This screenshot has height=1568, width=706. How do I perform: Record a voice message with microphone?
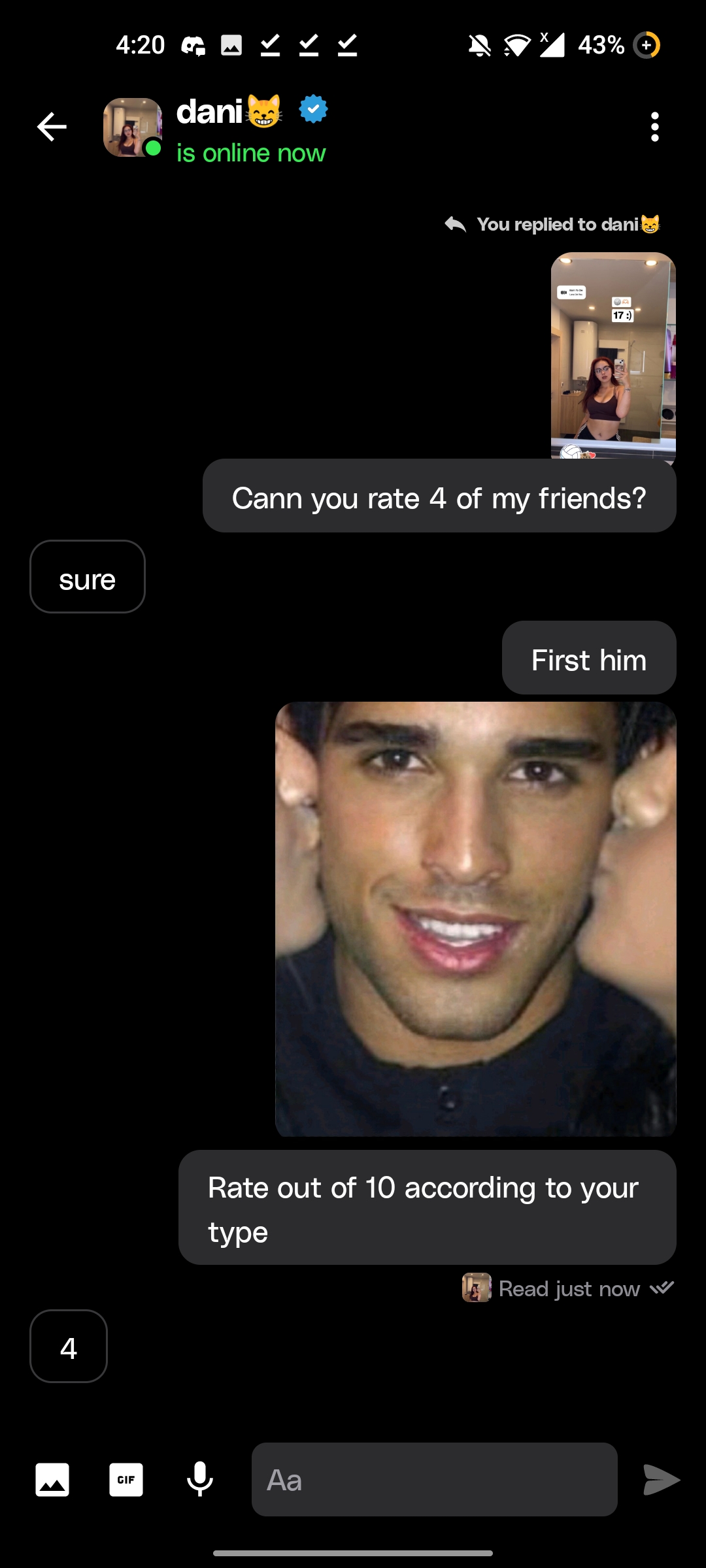200,1480
